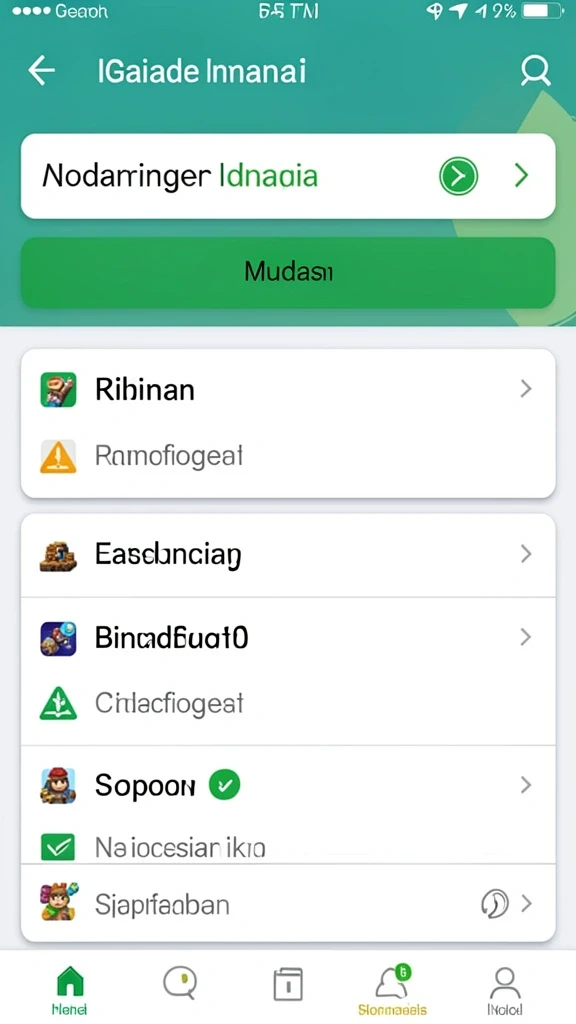Open the Sjaprfaaban row
Screen dimensions: 576x1024
[x=288, y=904]
